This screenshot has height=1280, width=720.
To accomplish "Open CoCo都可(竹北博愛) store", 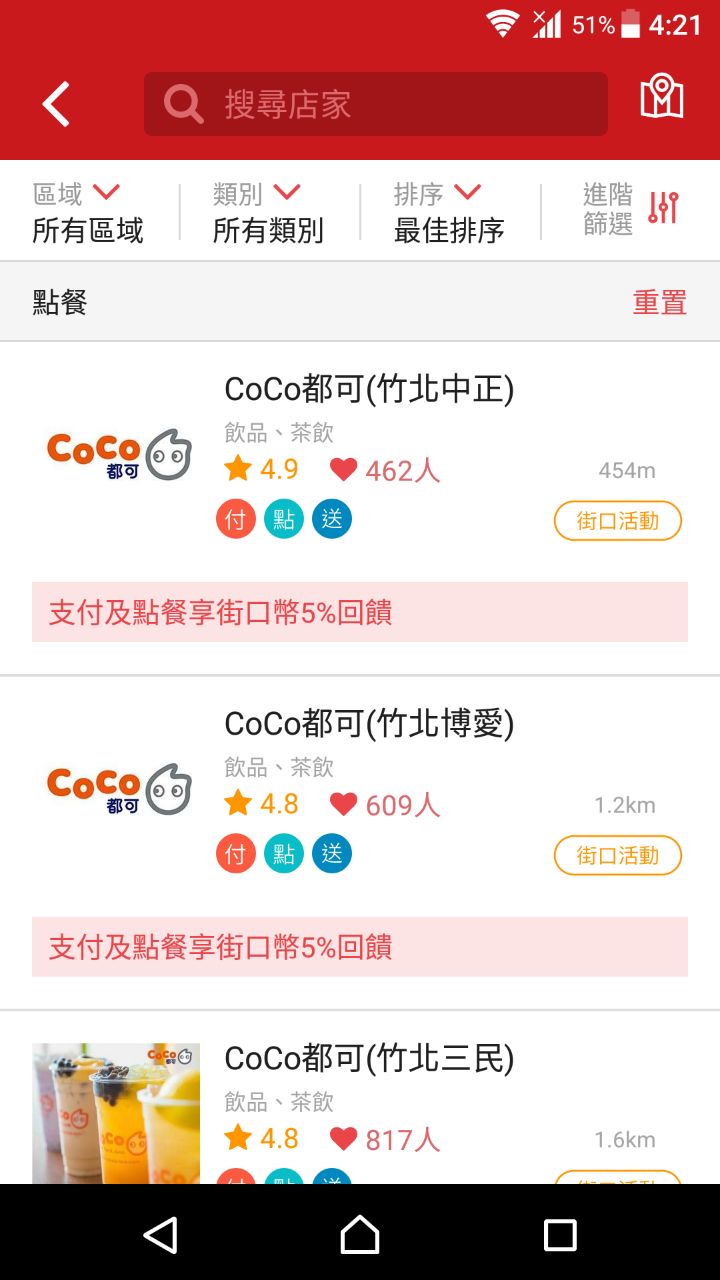I will click(x=369, y=723).
